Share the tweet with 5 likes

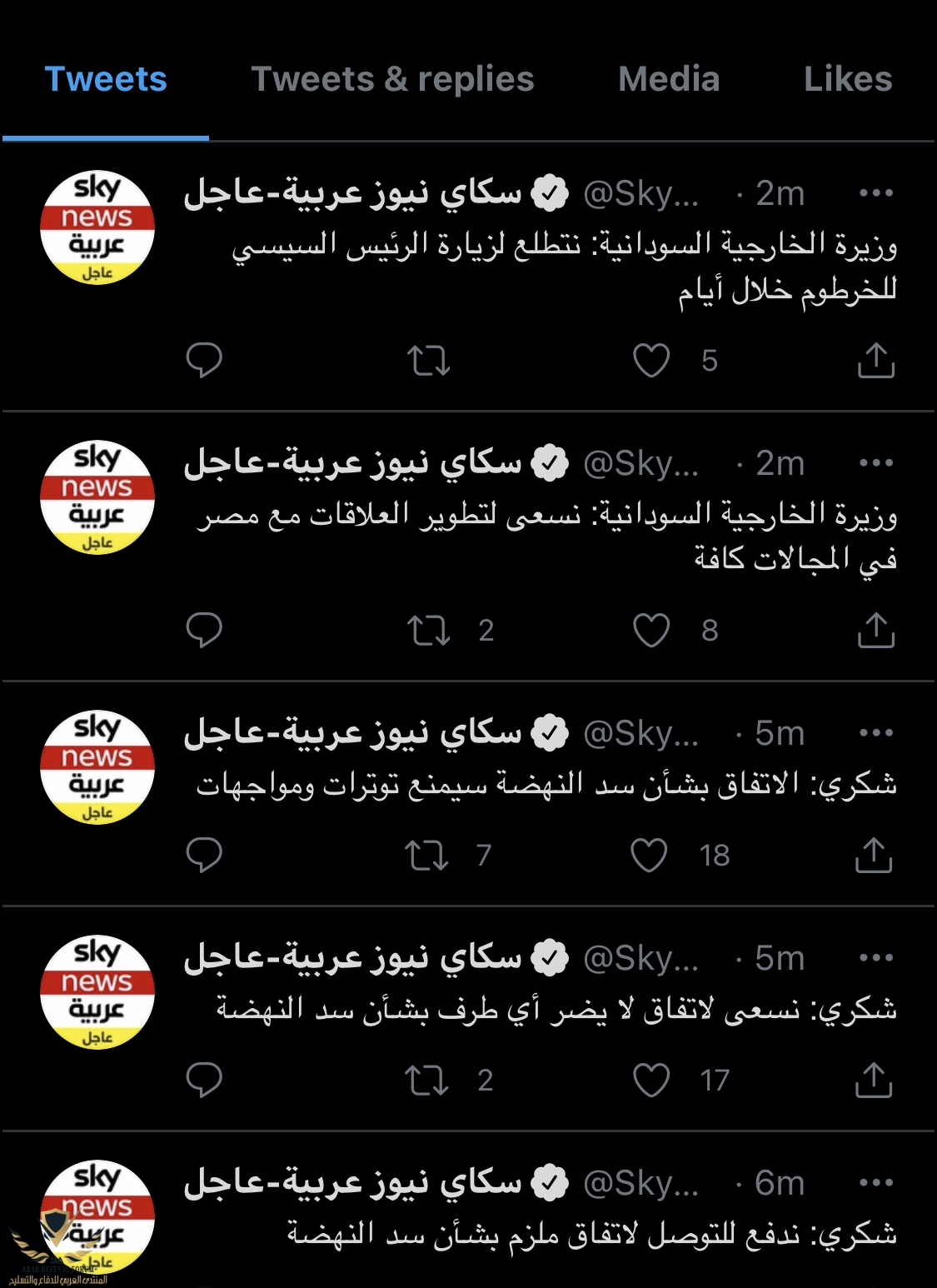(875, 361)
